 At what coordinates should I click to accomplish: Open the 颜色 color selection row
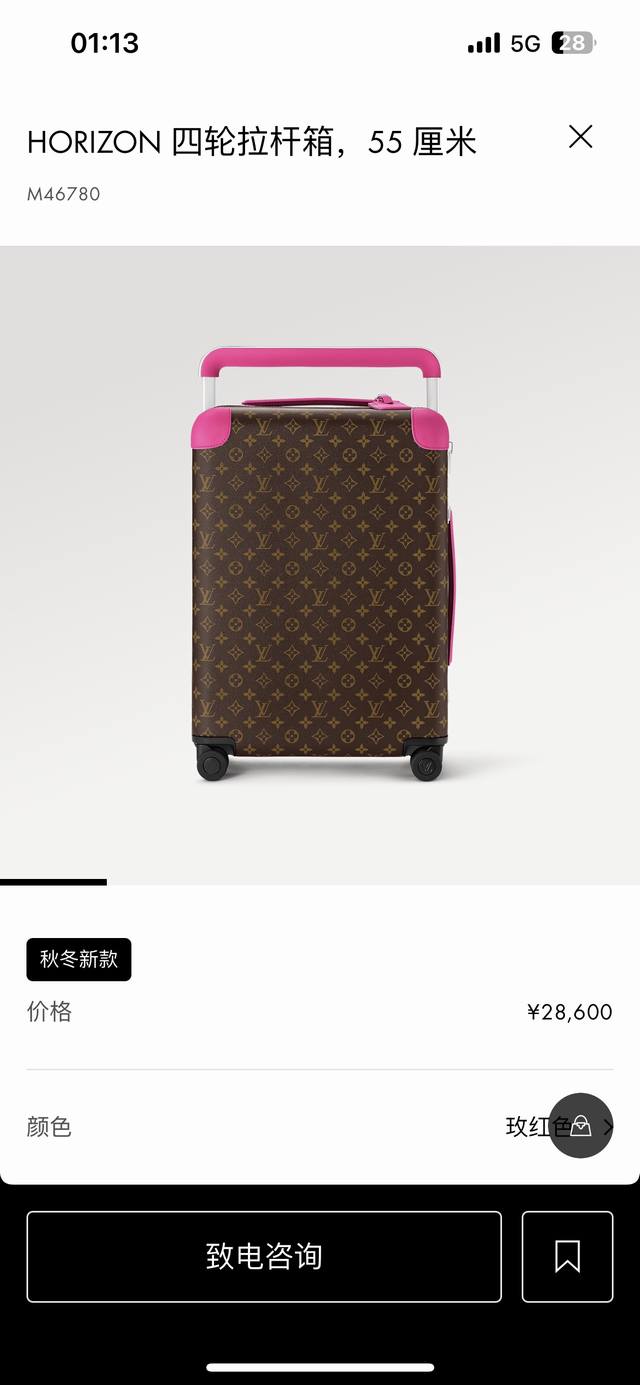[300, 1127]
